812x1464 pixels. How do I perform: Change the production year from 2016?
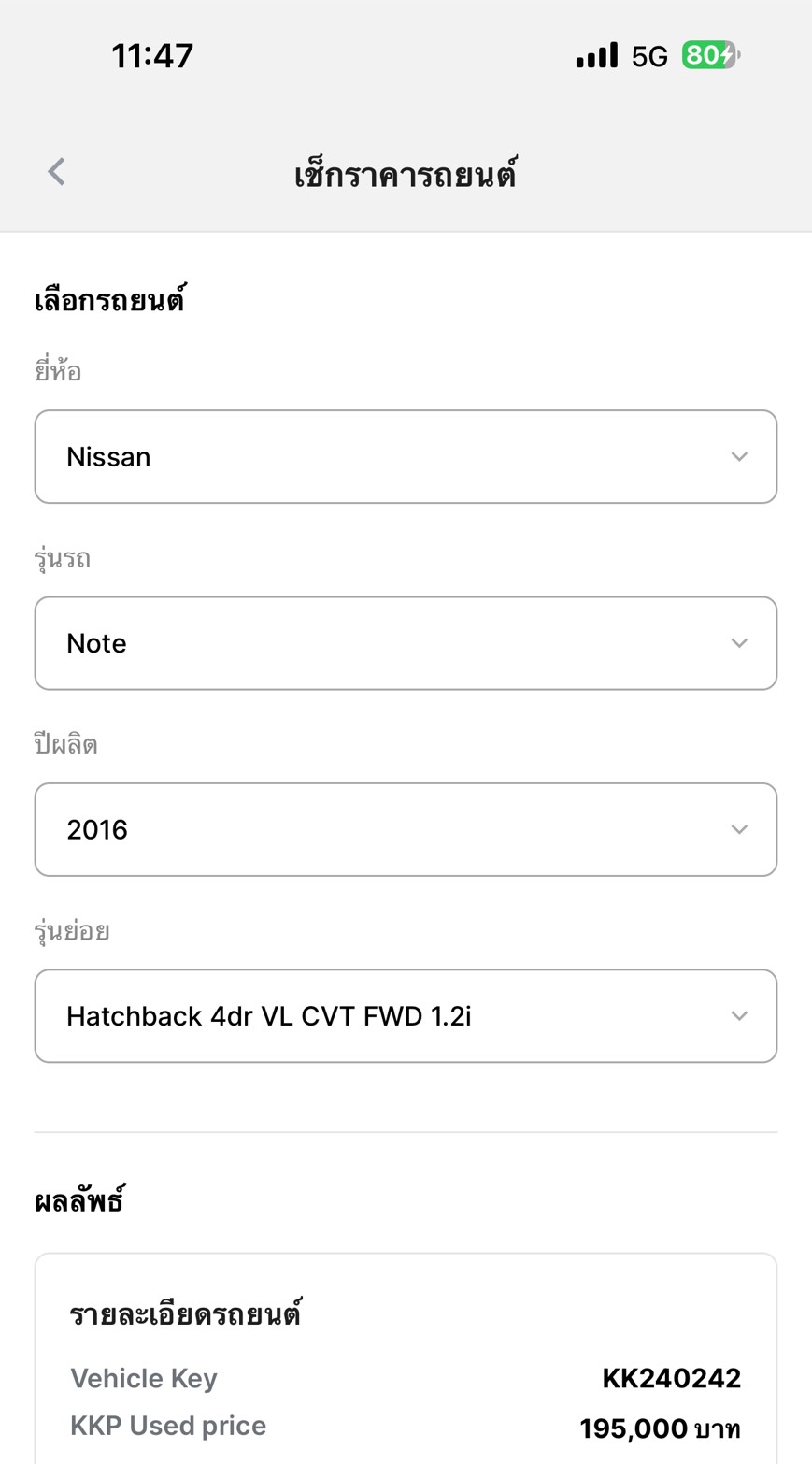pos(406,829)
